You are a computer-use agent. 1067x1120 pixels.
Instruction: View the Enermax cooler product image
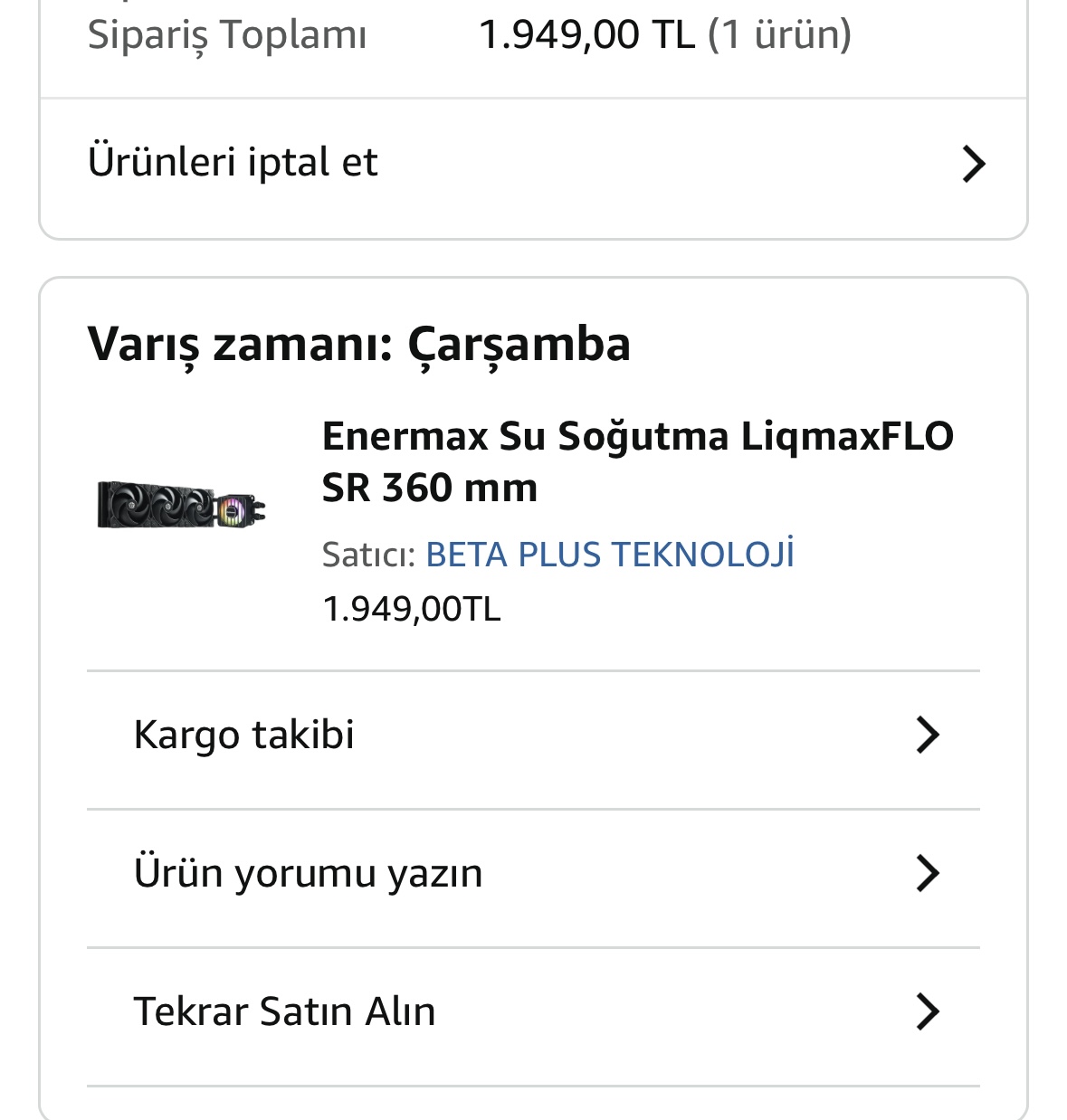(181, 505)
